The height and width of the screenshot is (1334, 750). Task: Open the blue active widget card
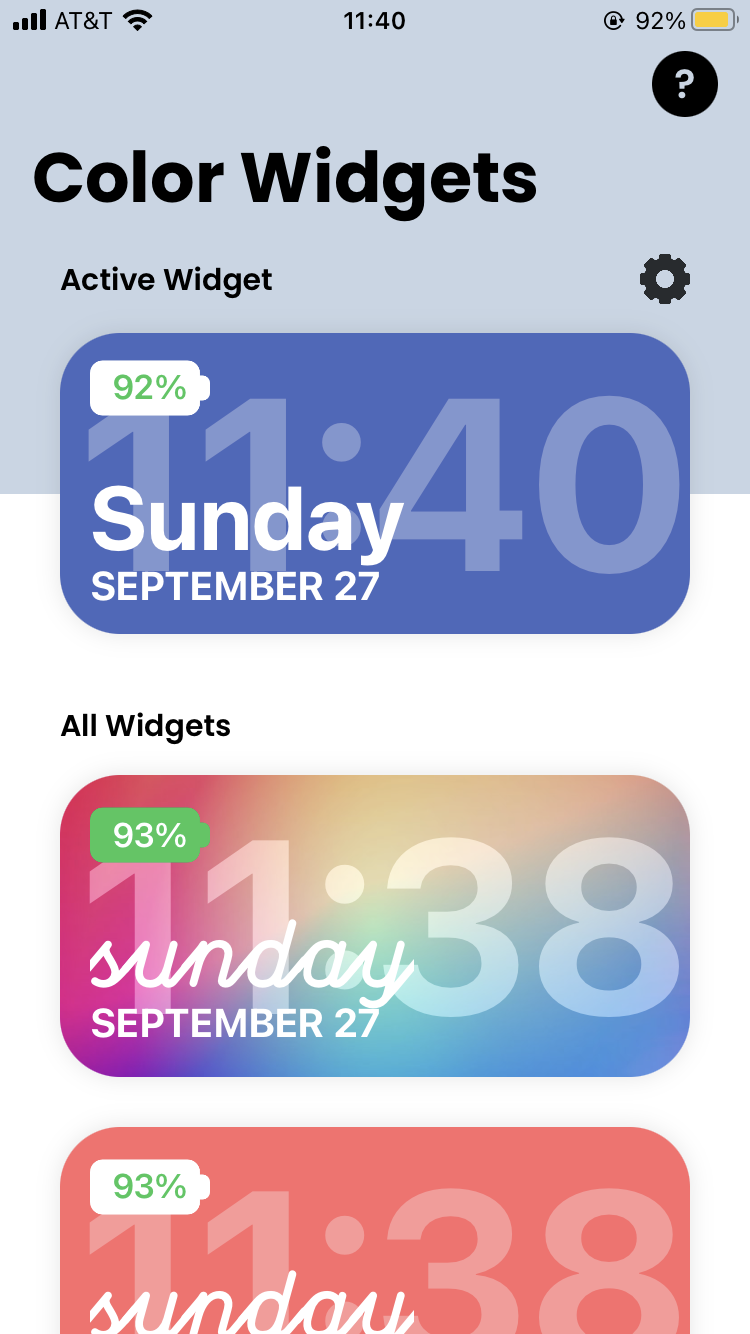point(375,483)
